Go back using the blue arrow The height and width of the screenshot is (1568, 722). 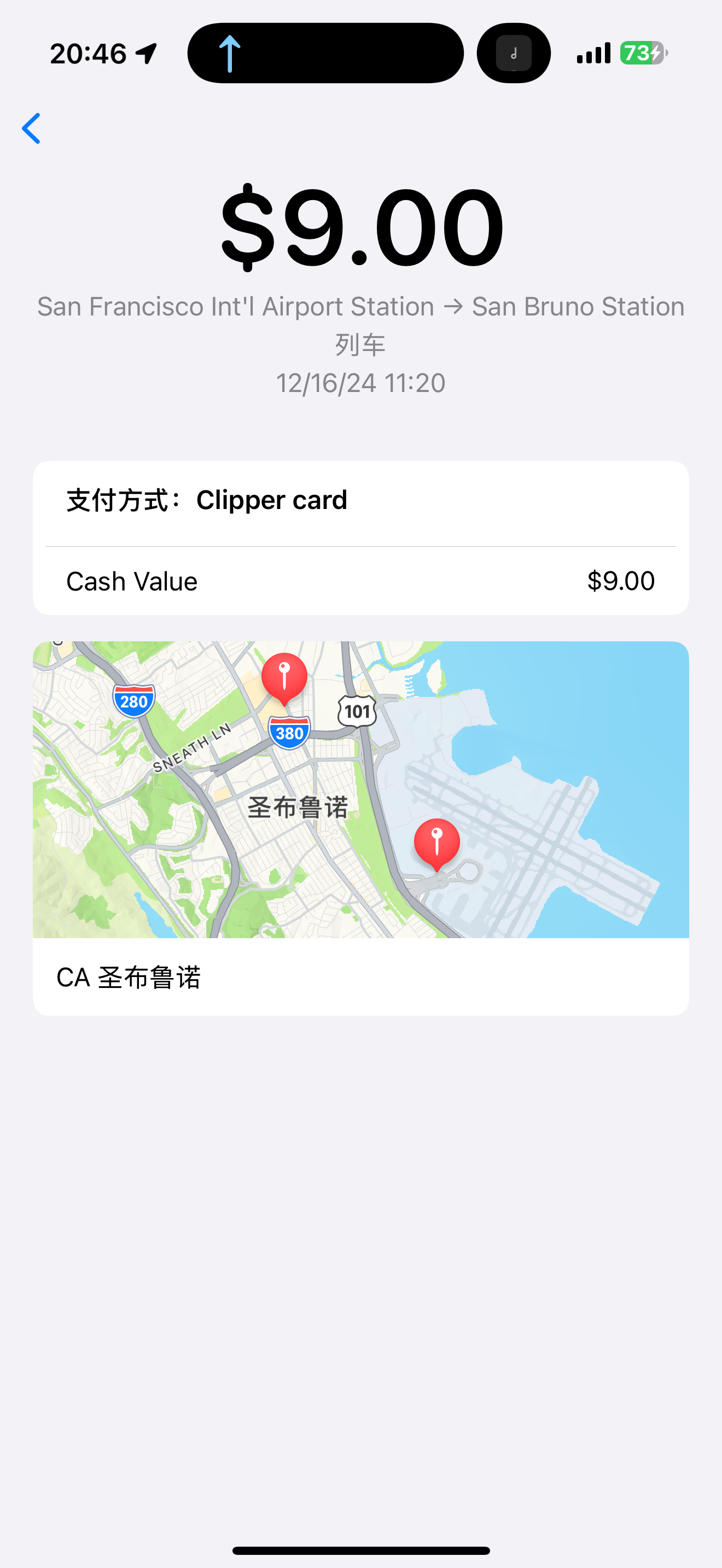coord(31,128)
